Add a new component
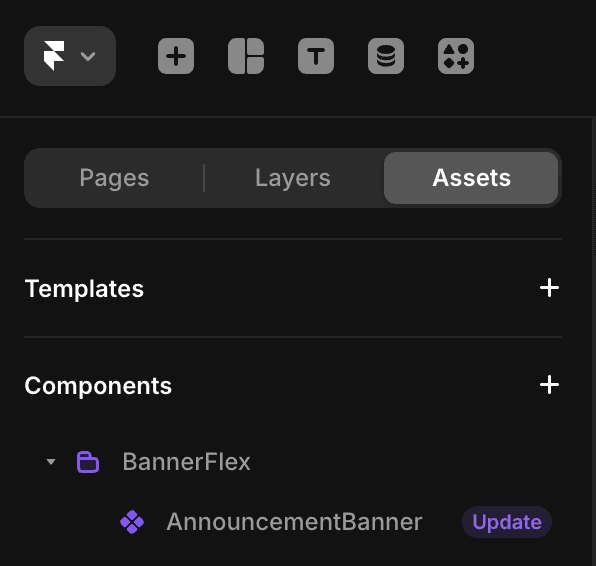Viewport: 596px width, 566px height. (x=549, y=385)
